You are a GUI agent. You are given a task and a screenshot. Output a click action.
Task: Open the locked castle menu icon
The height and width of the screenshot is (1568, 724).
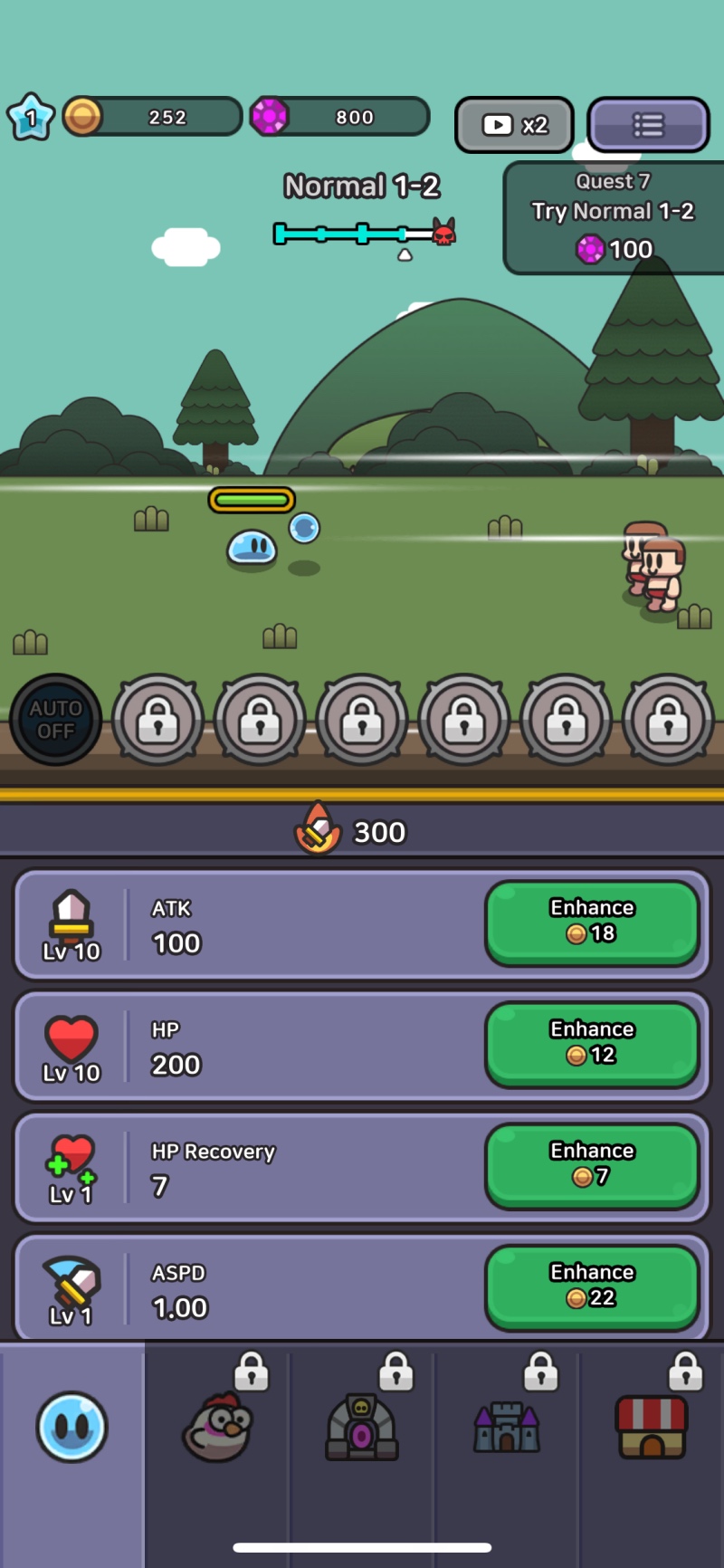click(507, 1428)
